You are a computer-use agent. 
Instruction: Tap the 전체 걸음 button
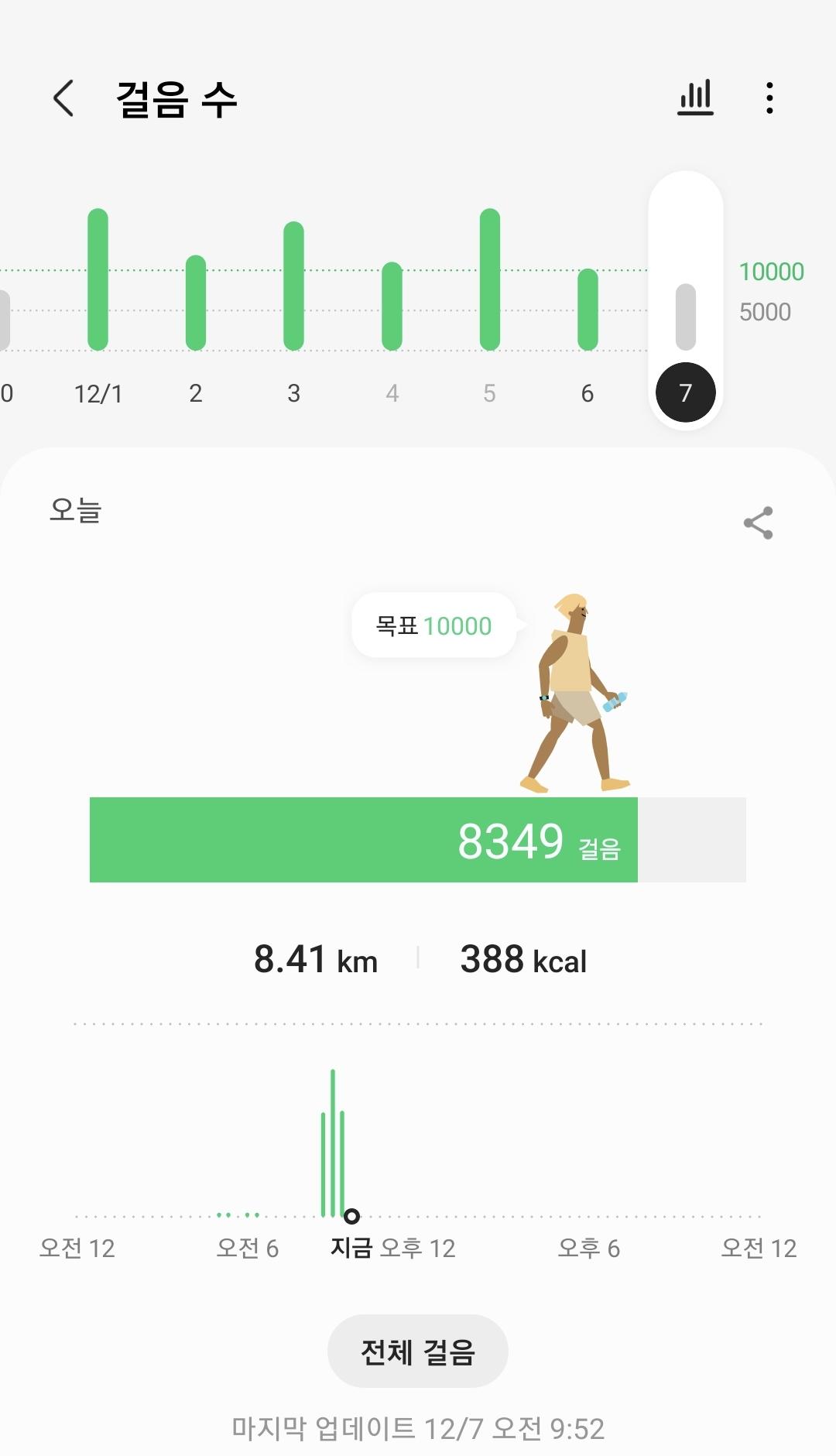(x=417, y=1352)
